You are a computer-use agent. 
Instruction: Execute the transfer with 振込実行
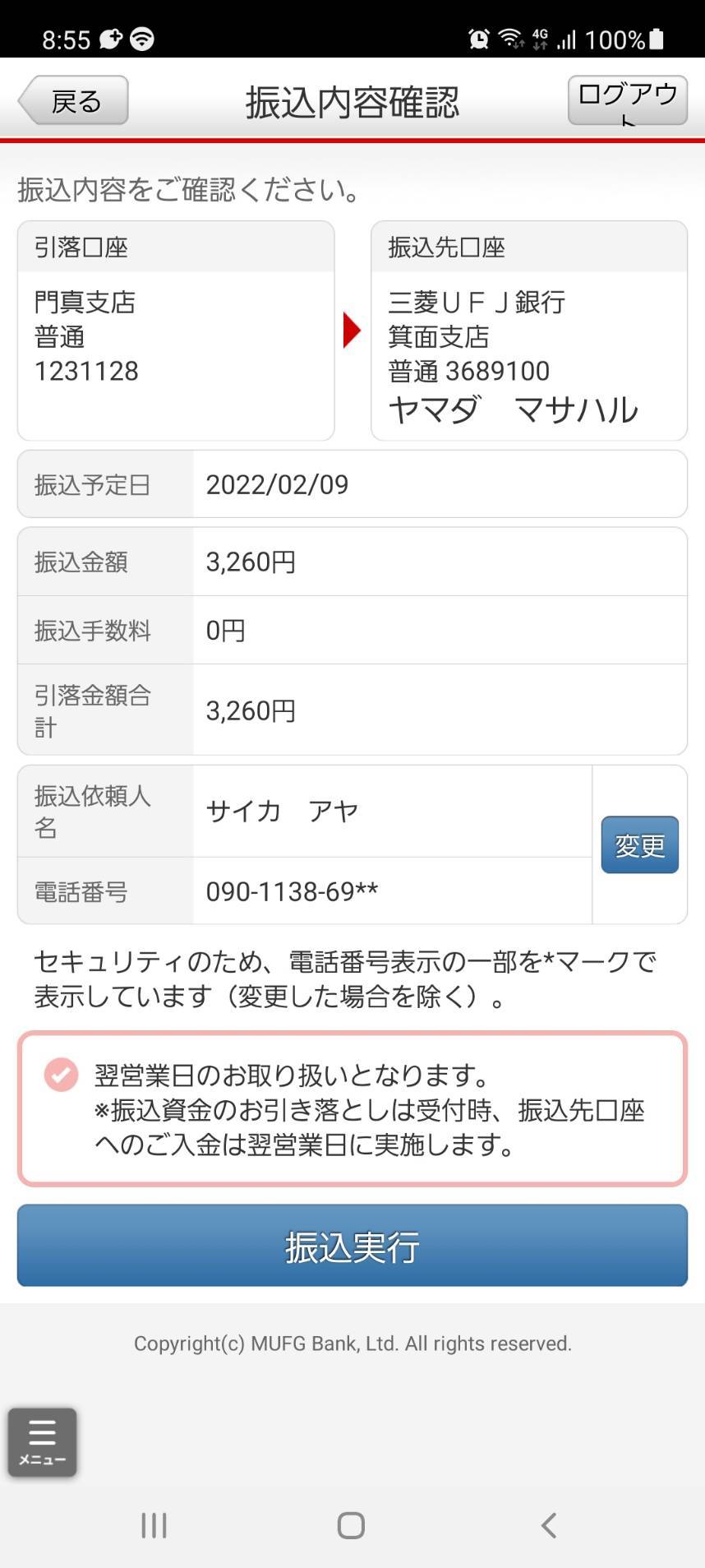point(352,1246)
